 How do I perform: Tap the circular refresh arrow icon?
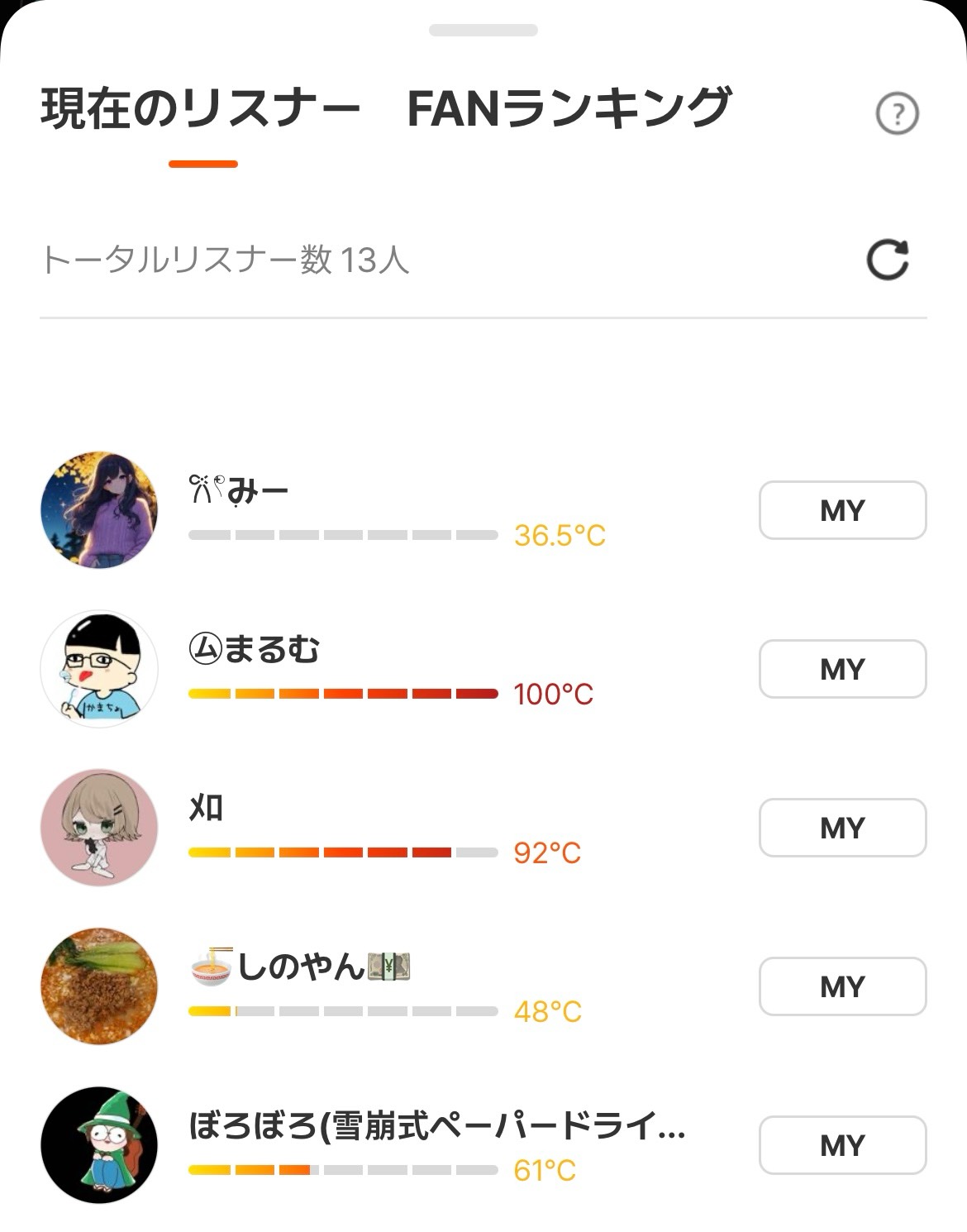pos(888,260)
